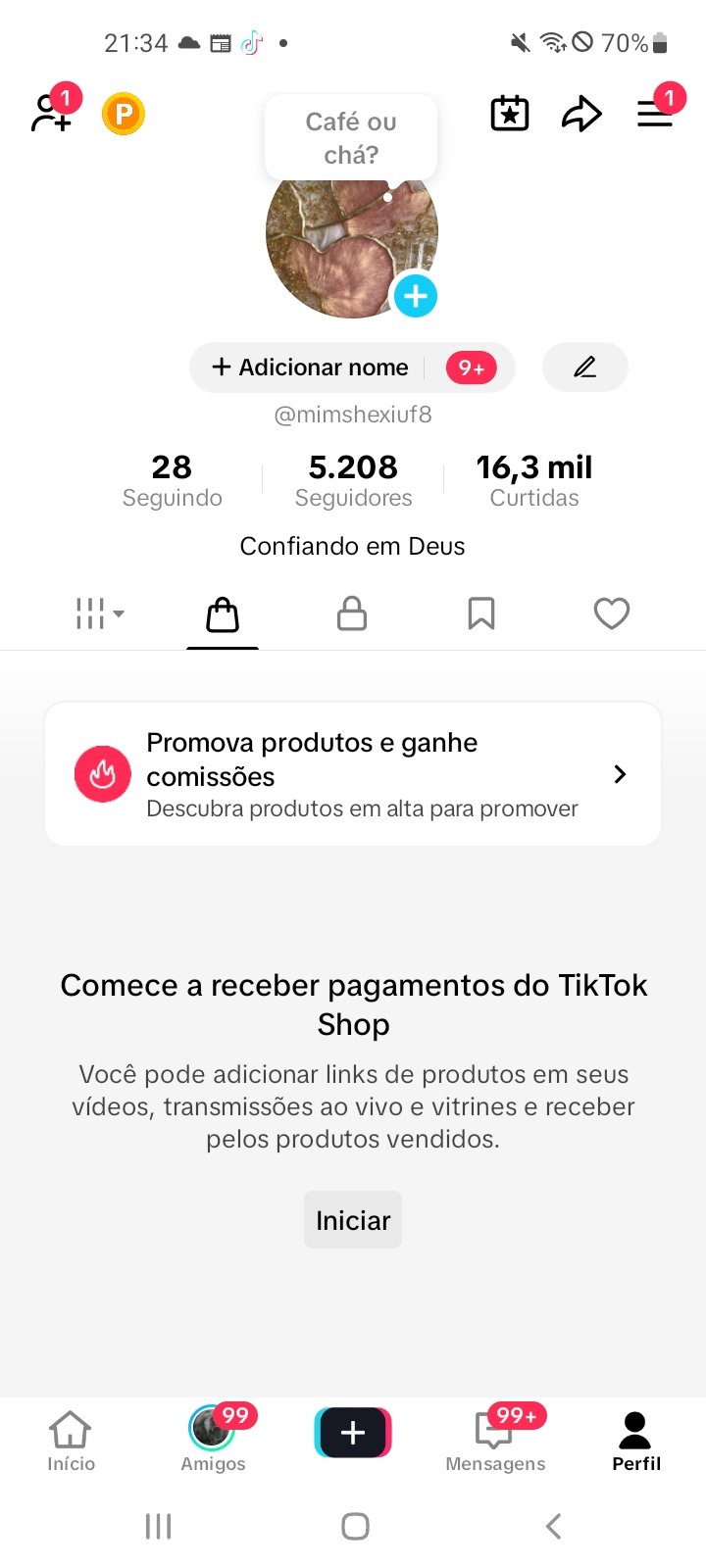The width and height of the screenshot is (706, 1568).
Task: Open the add friends icon
Action: (x=51, y=114)
